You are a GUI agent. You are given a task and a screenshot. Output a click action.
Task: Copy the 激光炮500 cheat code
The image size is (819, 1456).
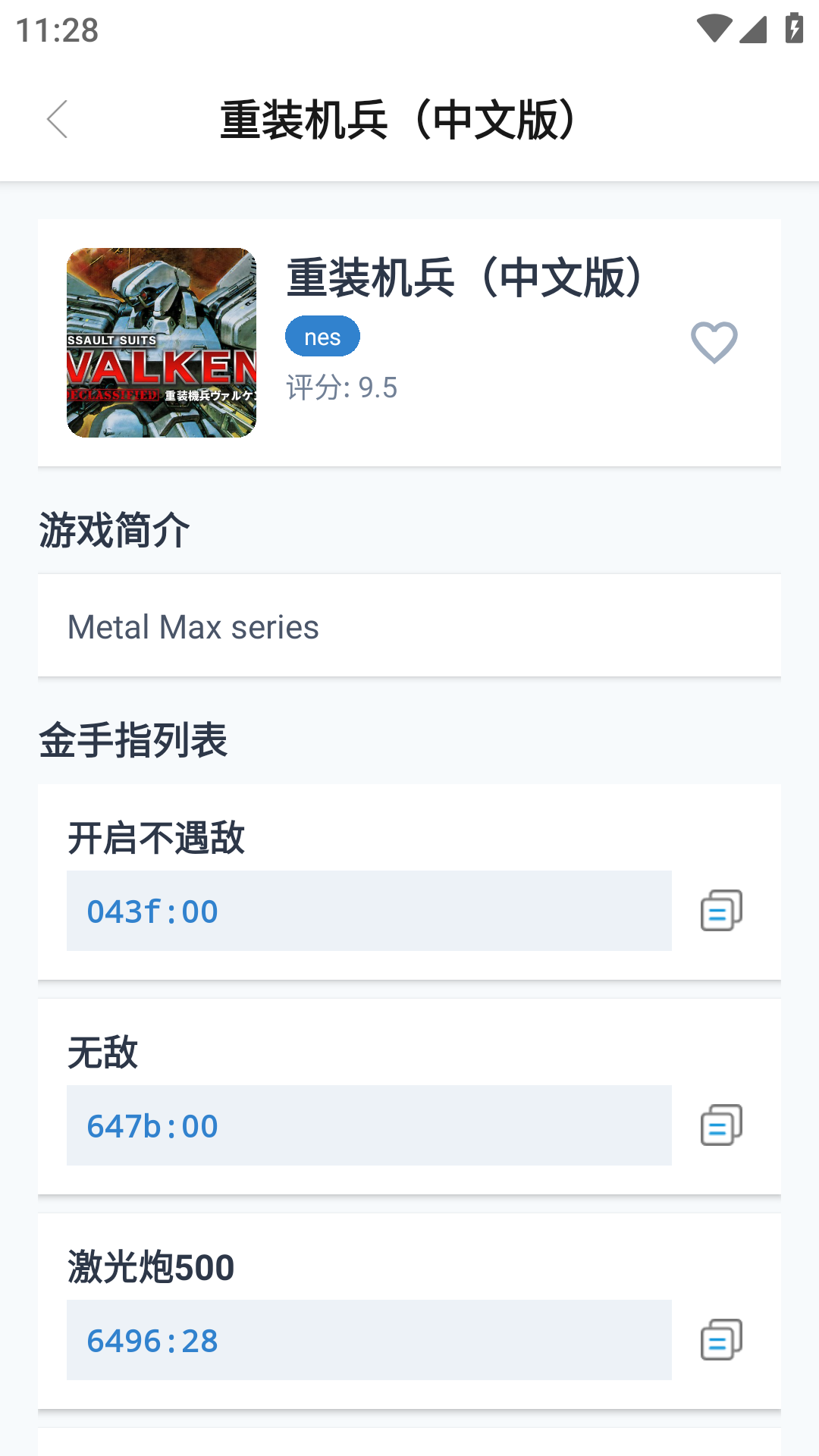721,1339
